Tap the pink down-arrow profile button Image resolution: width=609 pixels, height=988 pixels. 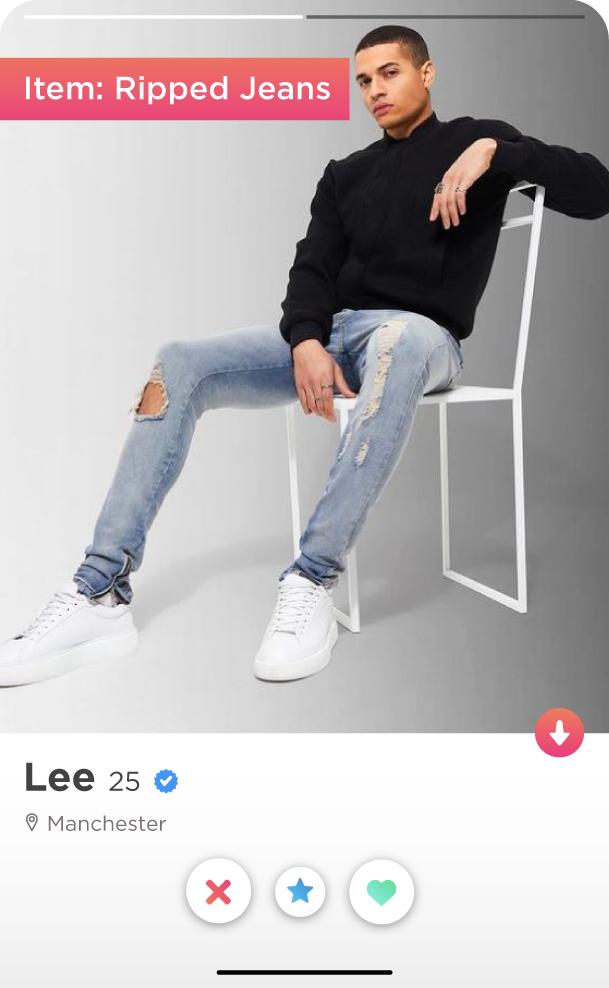559,733
